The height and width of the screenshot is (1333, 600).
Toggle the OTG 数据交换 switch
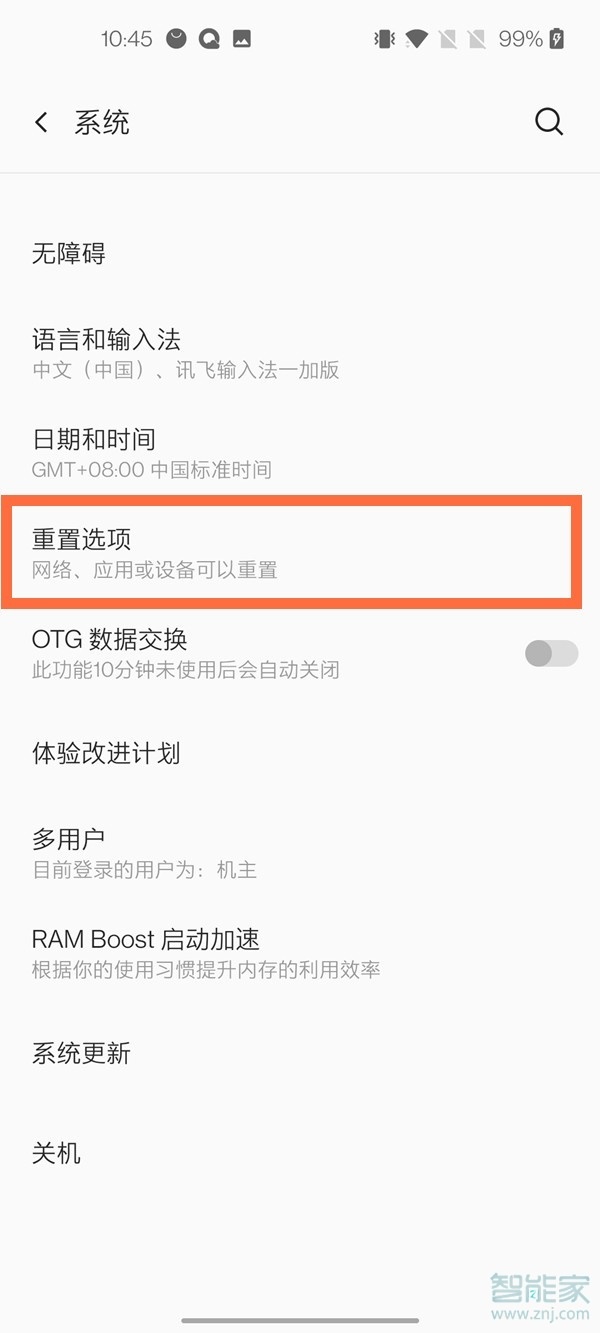coord(551,653)
